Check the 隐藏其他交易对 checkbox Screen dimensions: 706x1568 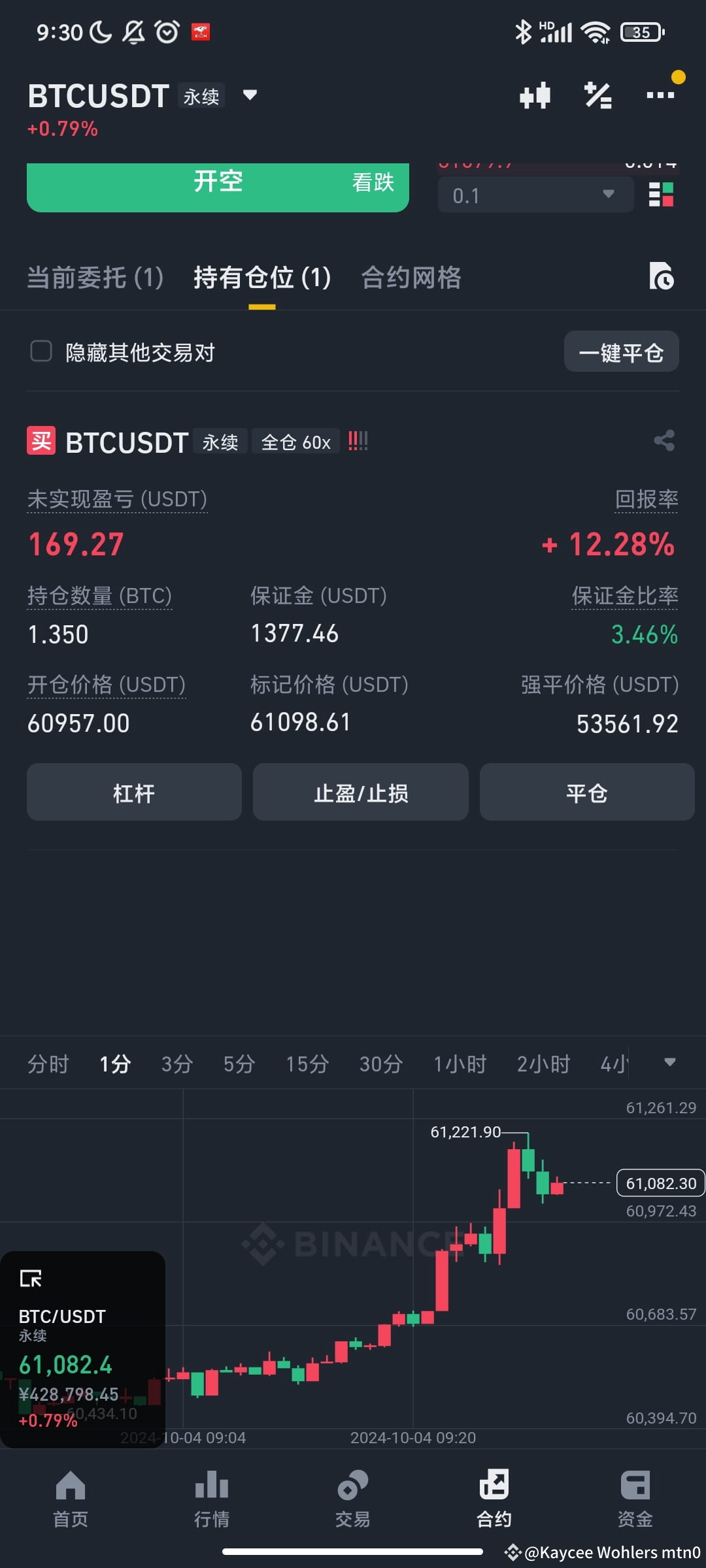click(x=41, y=351)
